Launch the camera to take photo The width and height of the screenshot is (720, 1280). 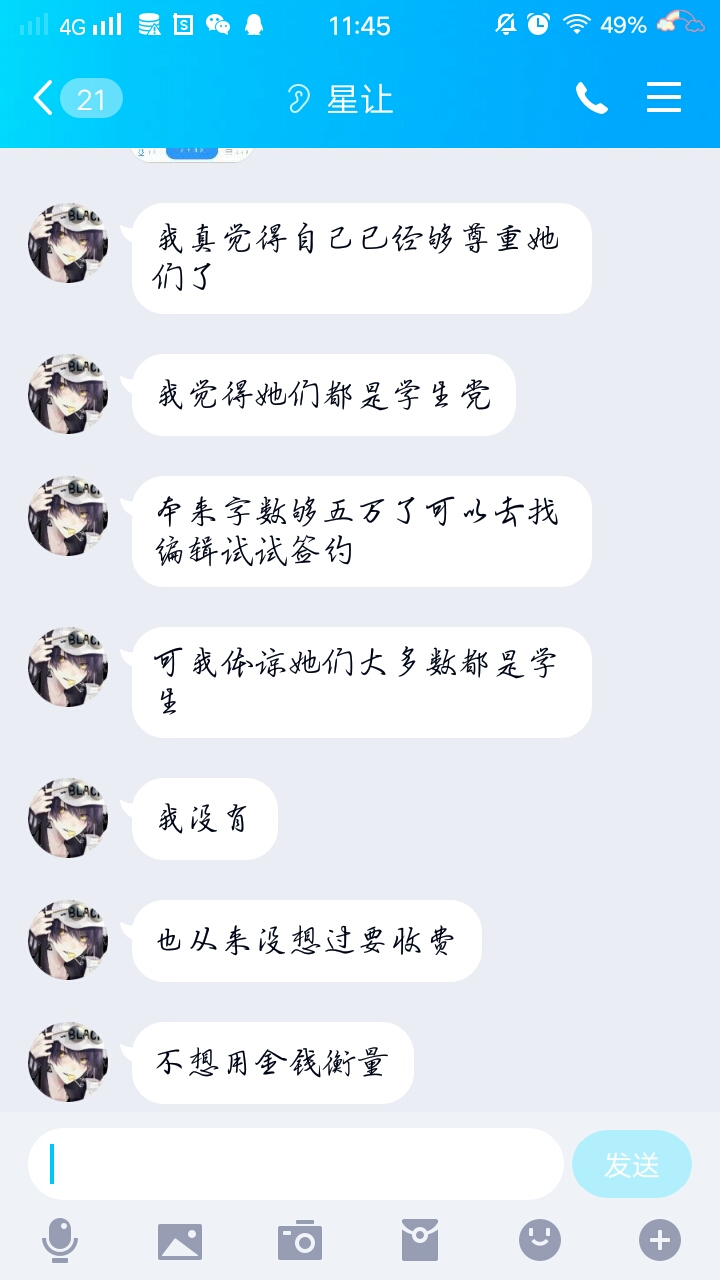(x=300, y=1241)
